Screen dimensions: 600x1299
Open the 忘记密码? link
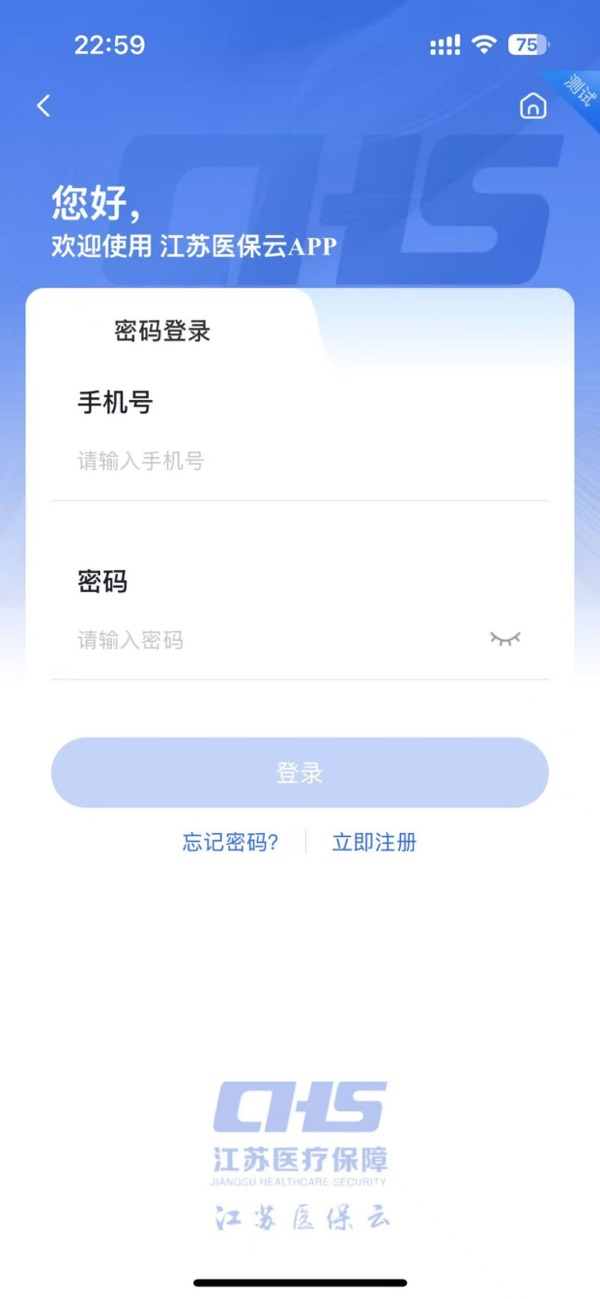pyautogui.click(x=230, y=842)
